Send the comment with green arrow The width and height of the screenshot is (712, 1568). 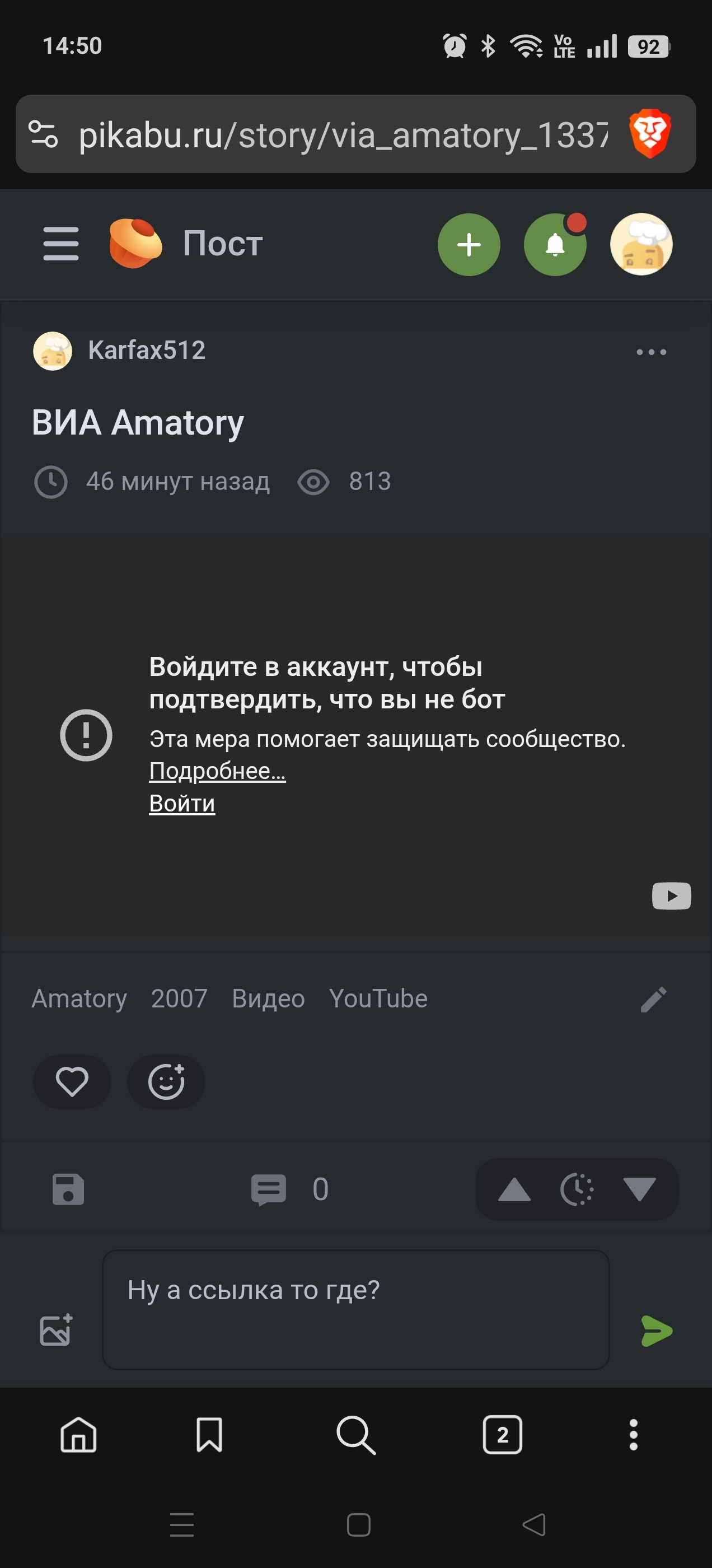click(657, 1331)
